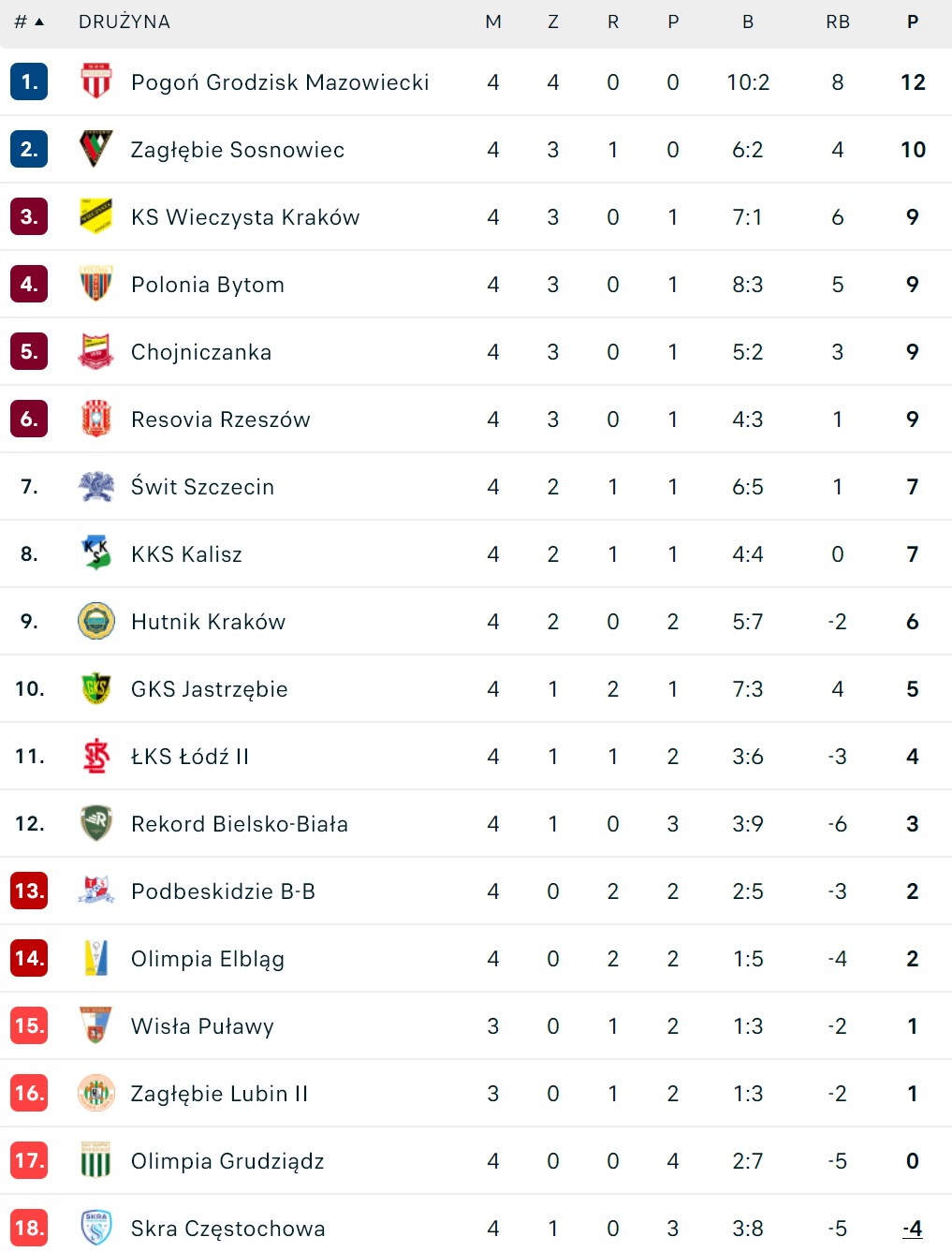
Task: View the Hutnik Kraków team
Action: coord(208,622)
